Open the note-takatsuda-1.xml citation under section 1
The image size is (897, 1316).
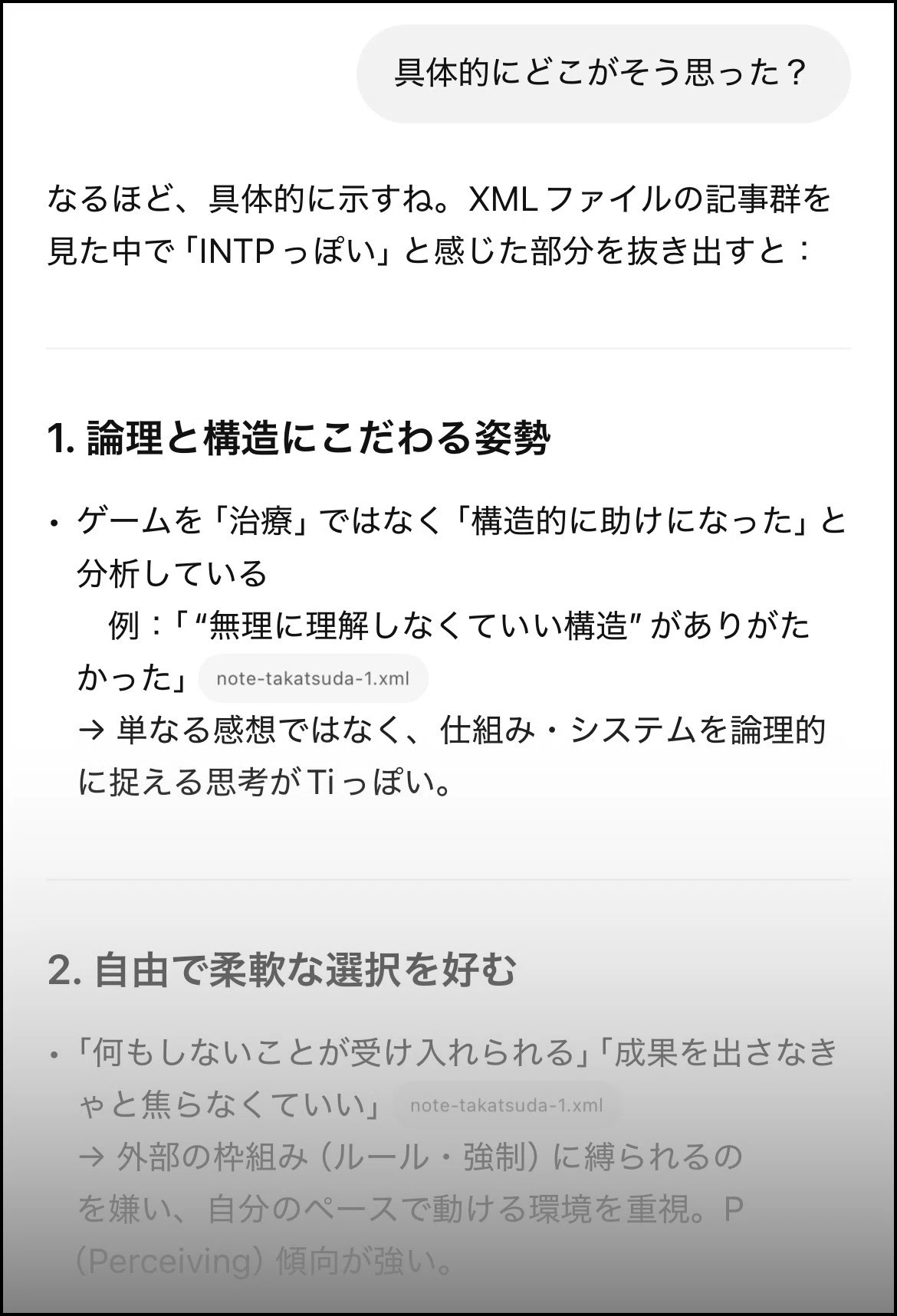tap(313, 678)
